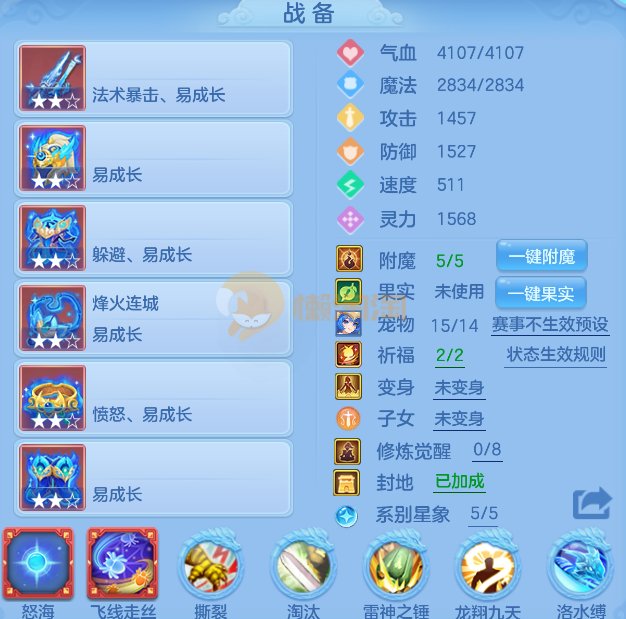Select the 龙翔九天 skill icon
The width and height of the screenshot is (626, 619).
tap(488, 567)
